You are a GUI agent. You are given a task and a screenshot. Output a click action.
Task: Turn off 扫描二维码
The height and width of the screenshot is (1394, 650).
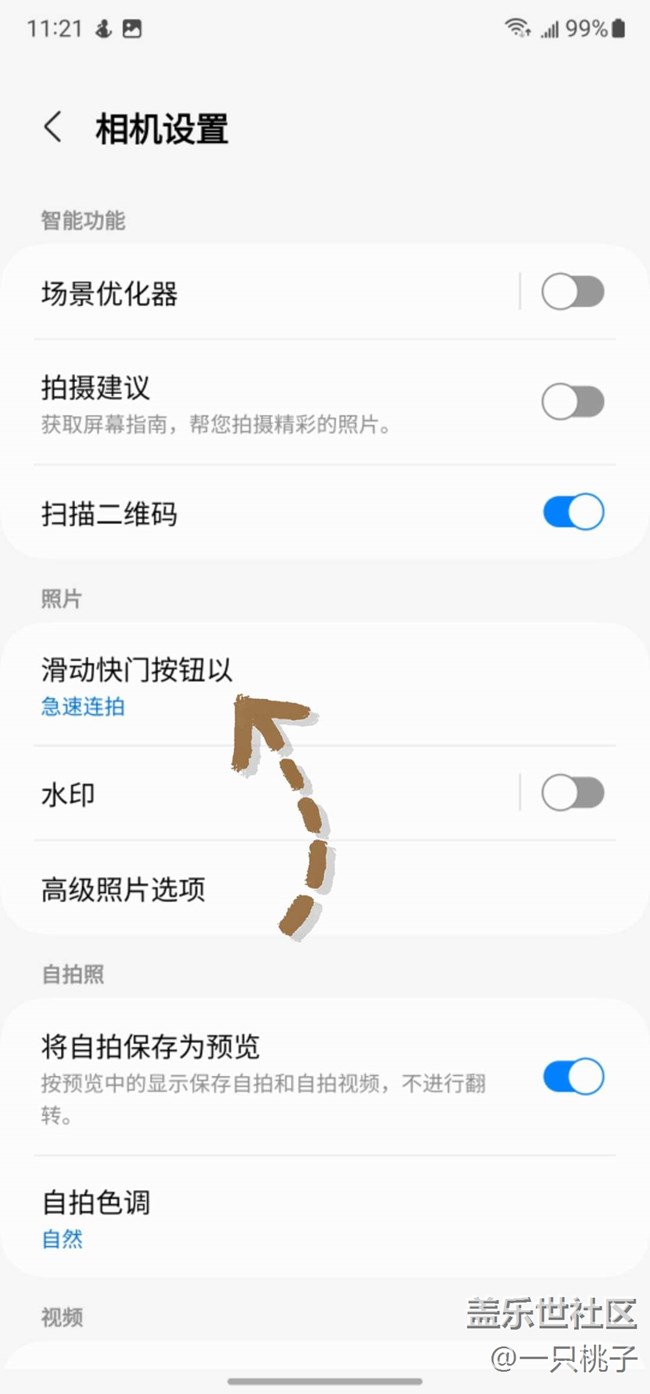click(x=572, y=512)
